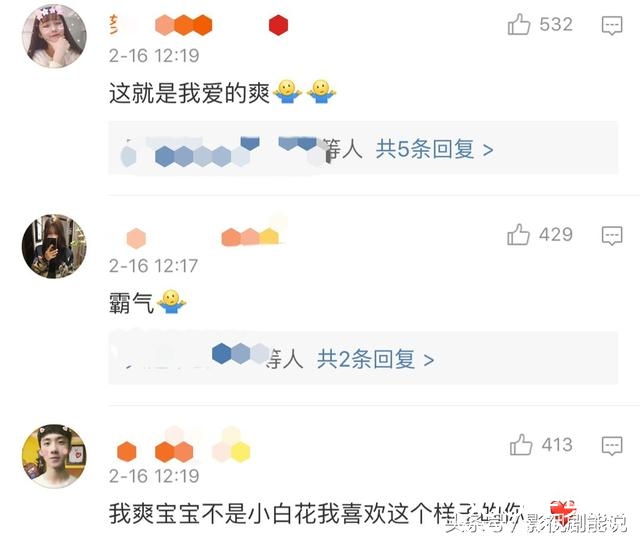Image resolution: width=640 pixels, height=541 pixels.
Task: Like the comment "霸气"
Action: [x=519, y=235]
